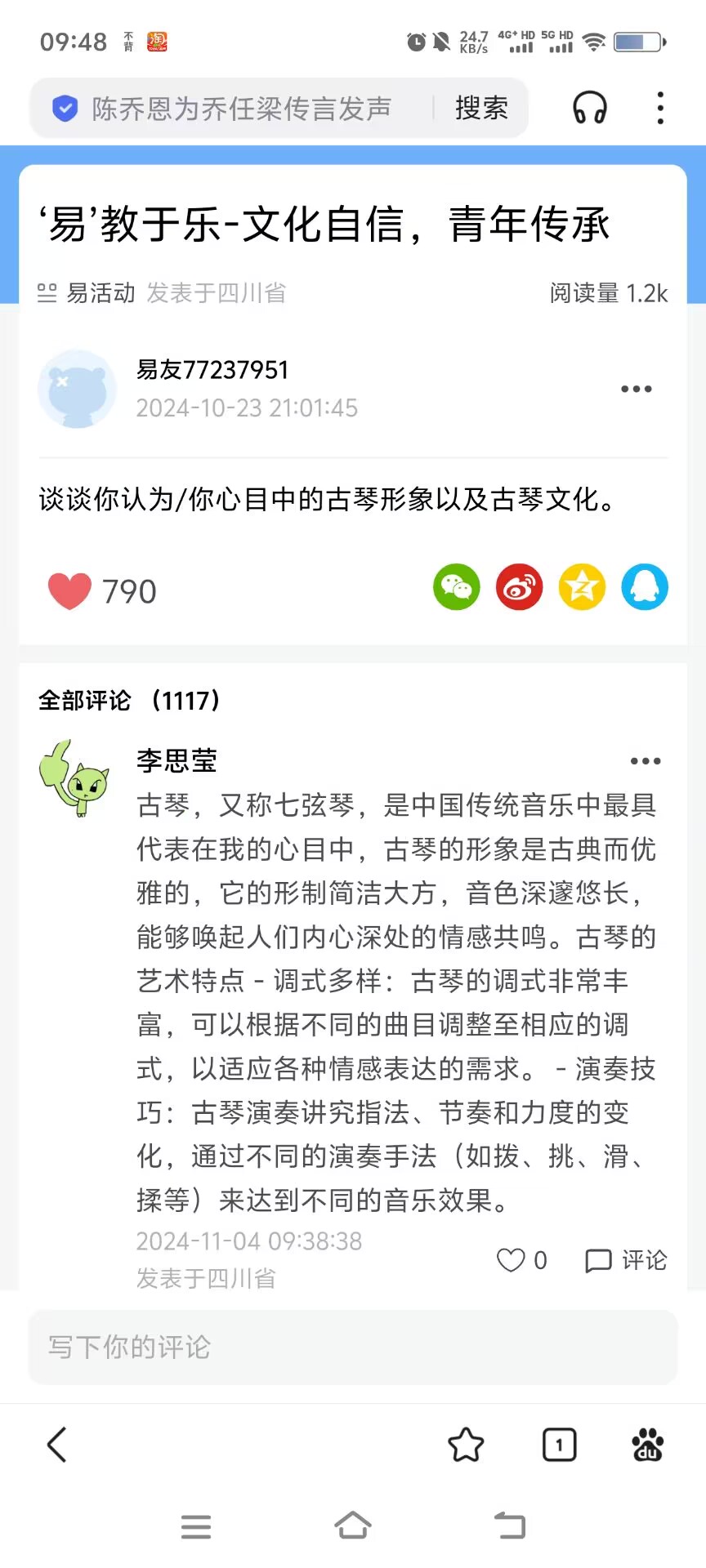
Task: Open the headphone listen icon
Action: [x=589, y=108]
